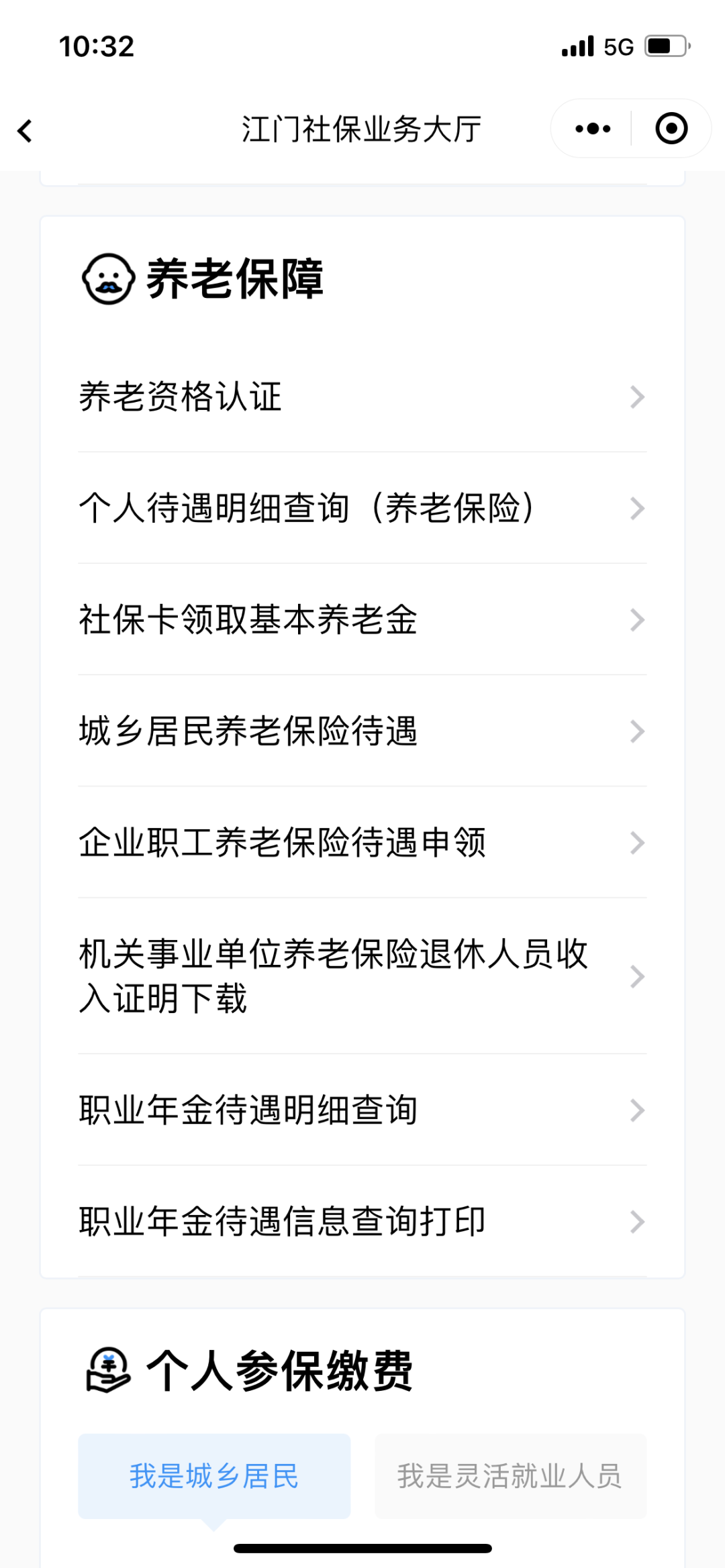Tap the circular close capsule button
The width and height of the screenshot is (725, 1568).
(671, 127)
